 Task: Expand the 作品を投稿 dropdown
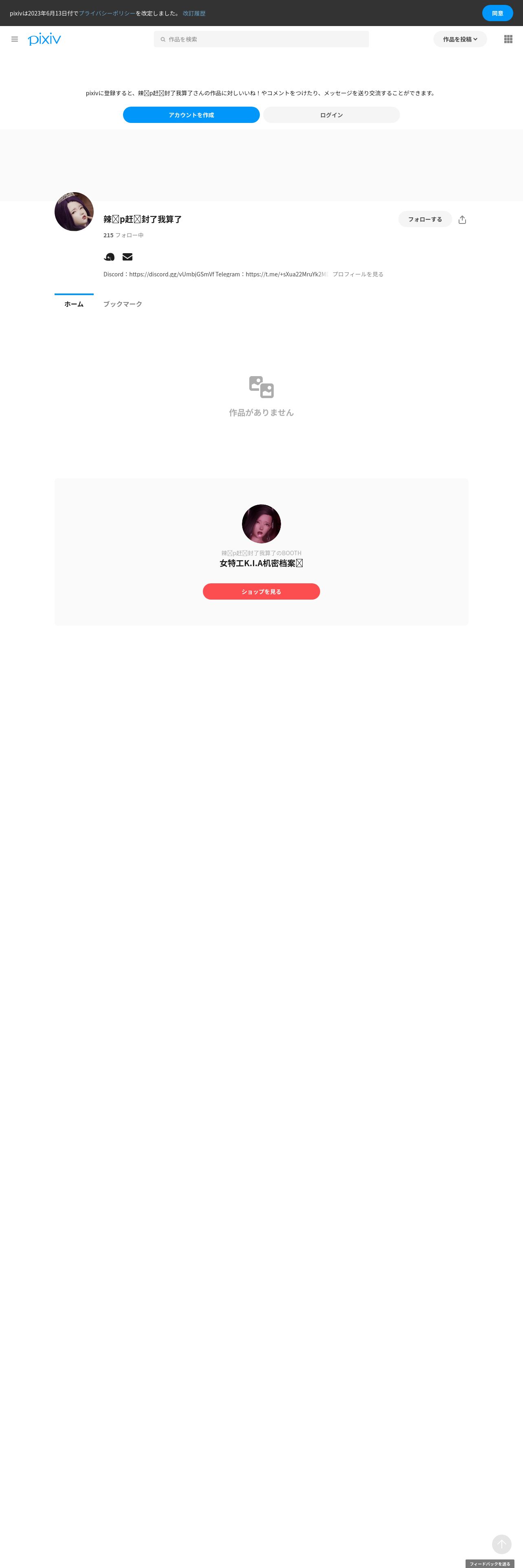pos(460,39)
